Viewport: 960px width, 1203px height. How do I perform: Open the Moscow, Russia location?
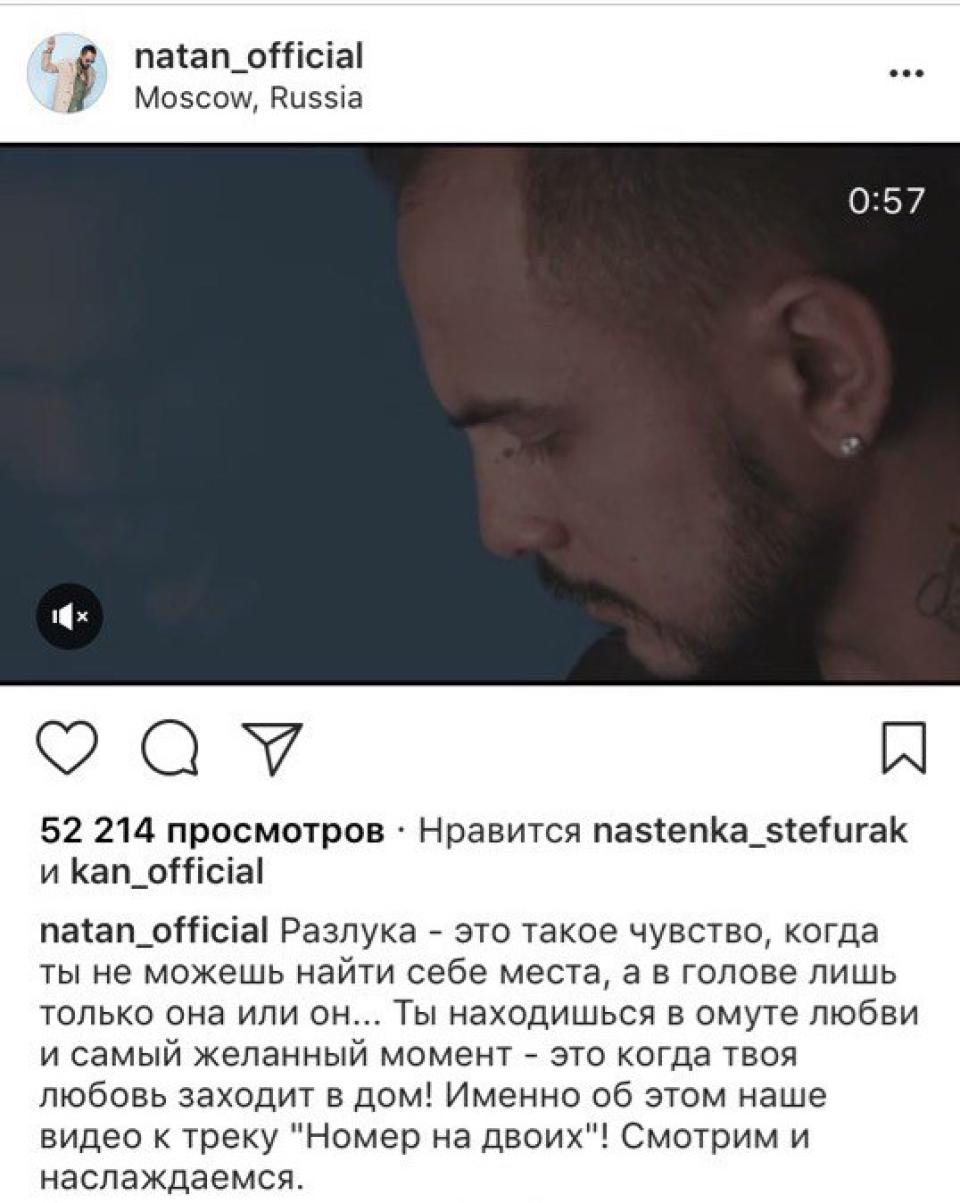pyautogui.click(x=247, y=99)
